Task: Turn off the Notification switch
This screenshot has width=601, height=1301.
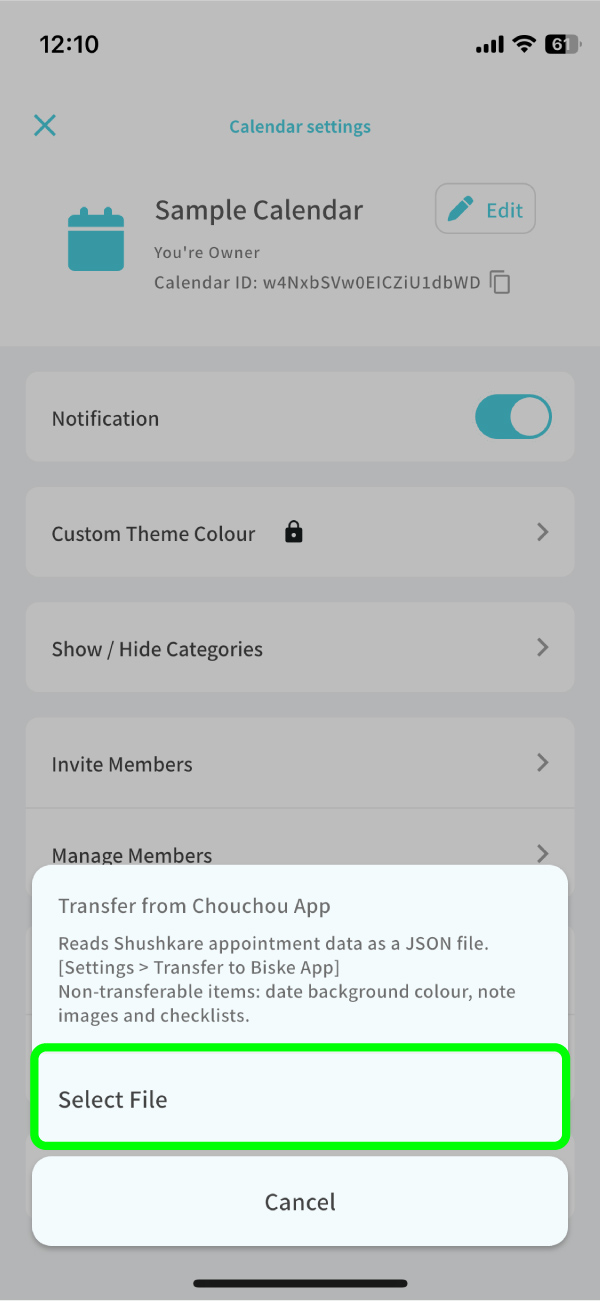Action: coord(512,418)
